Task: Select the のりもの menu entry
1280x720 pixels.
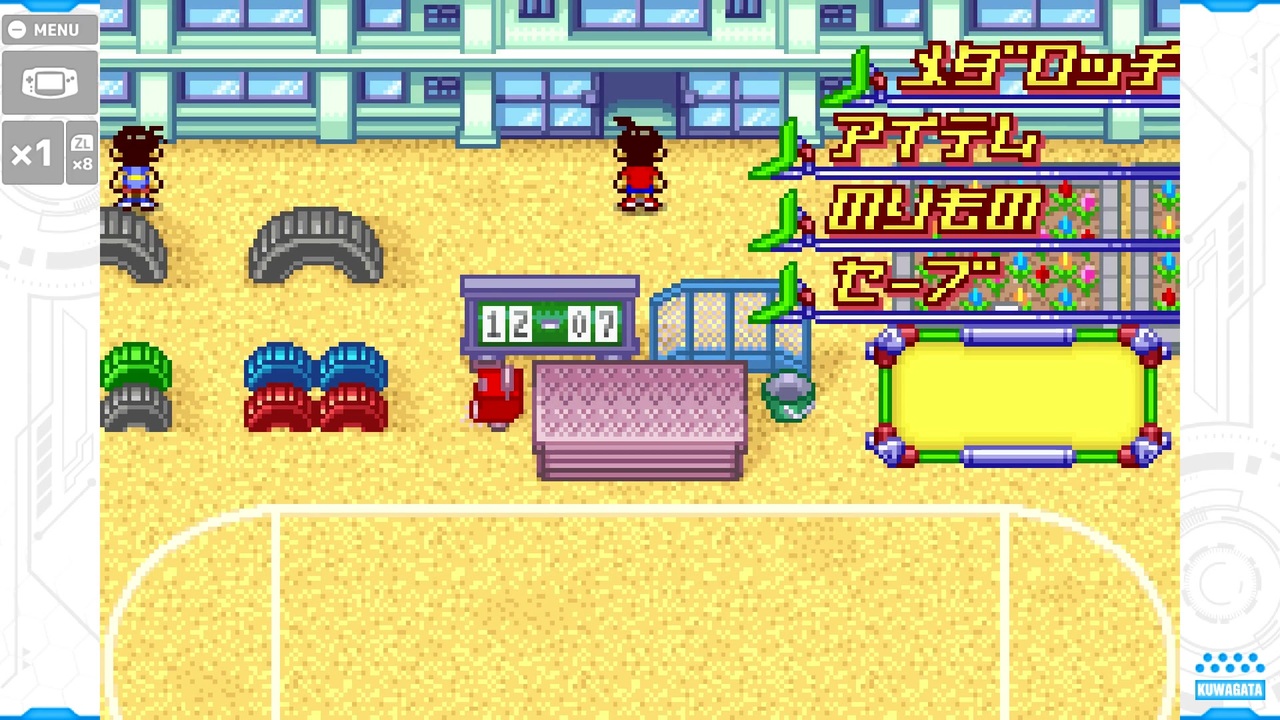Action: tap(935, 211)
